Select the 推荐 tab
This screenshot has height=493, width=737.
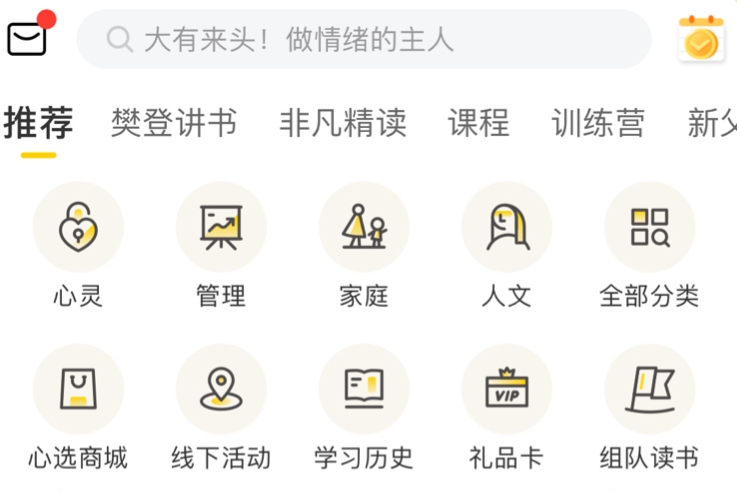(x=39, y=124)
